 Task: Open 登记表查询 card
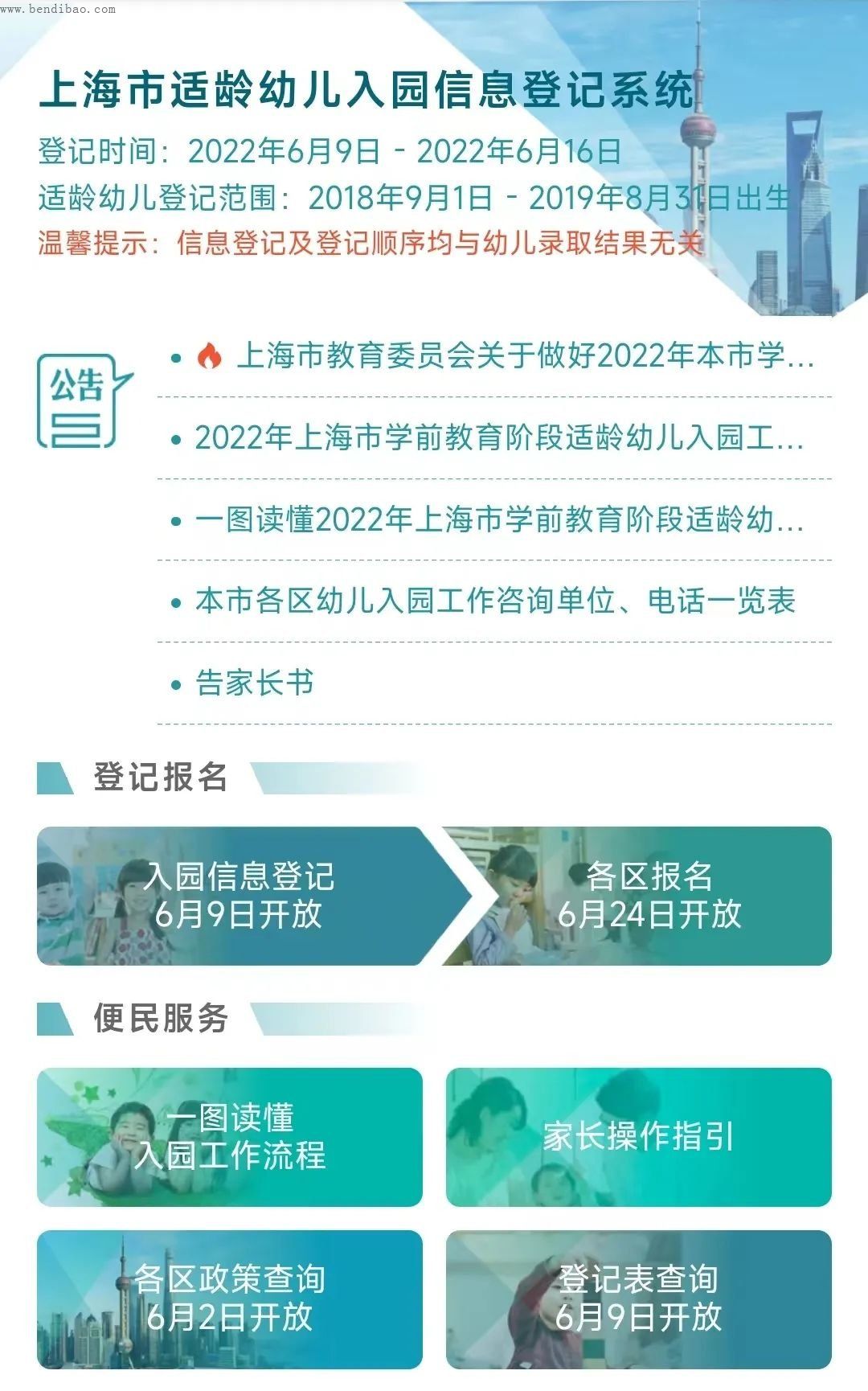(638, 1299)
